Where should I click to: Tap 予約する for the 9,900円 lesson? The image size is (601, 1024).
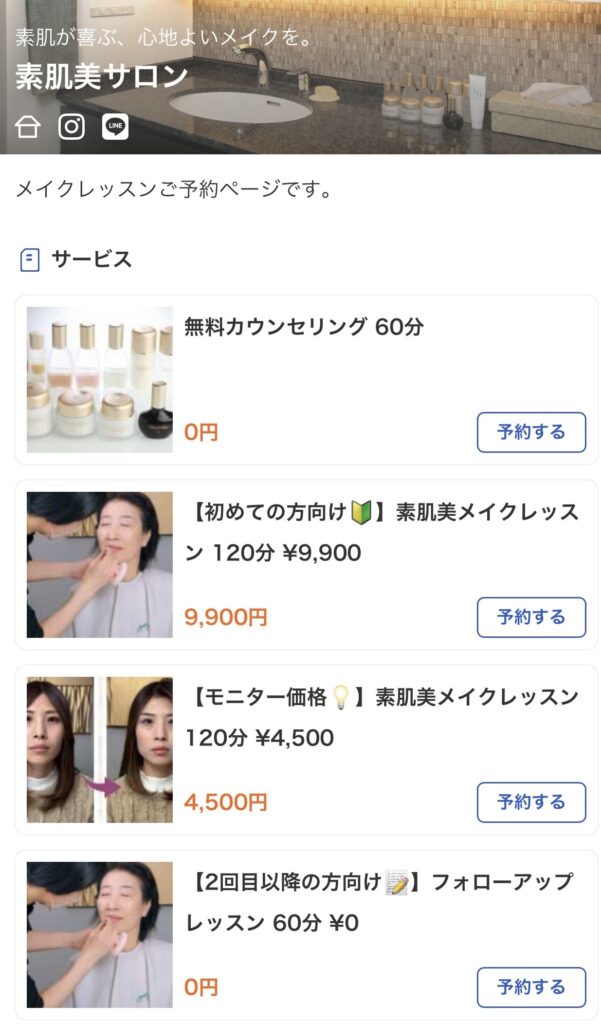[x=531, y=617]
